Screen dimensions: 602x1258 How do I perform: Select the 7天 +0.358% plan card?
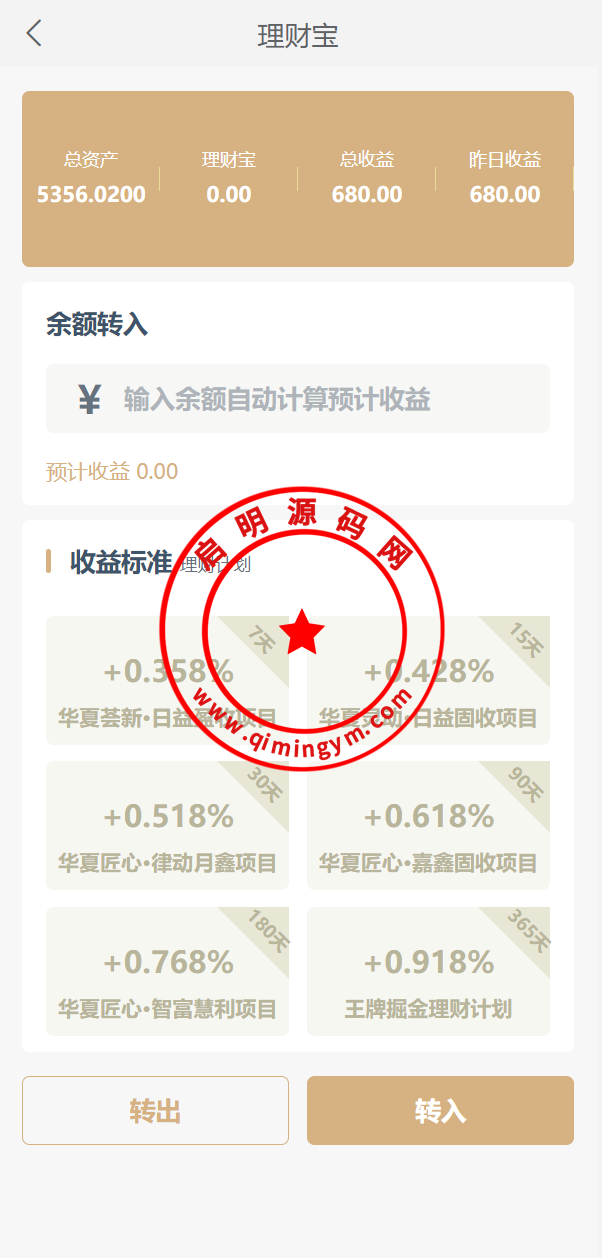tap(167, 681)
